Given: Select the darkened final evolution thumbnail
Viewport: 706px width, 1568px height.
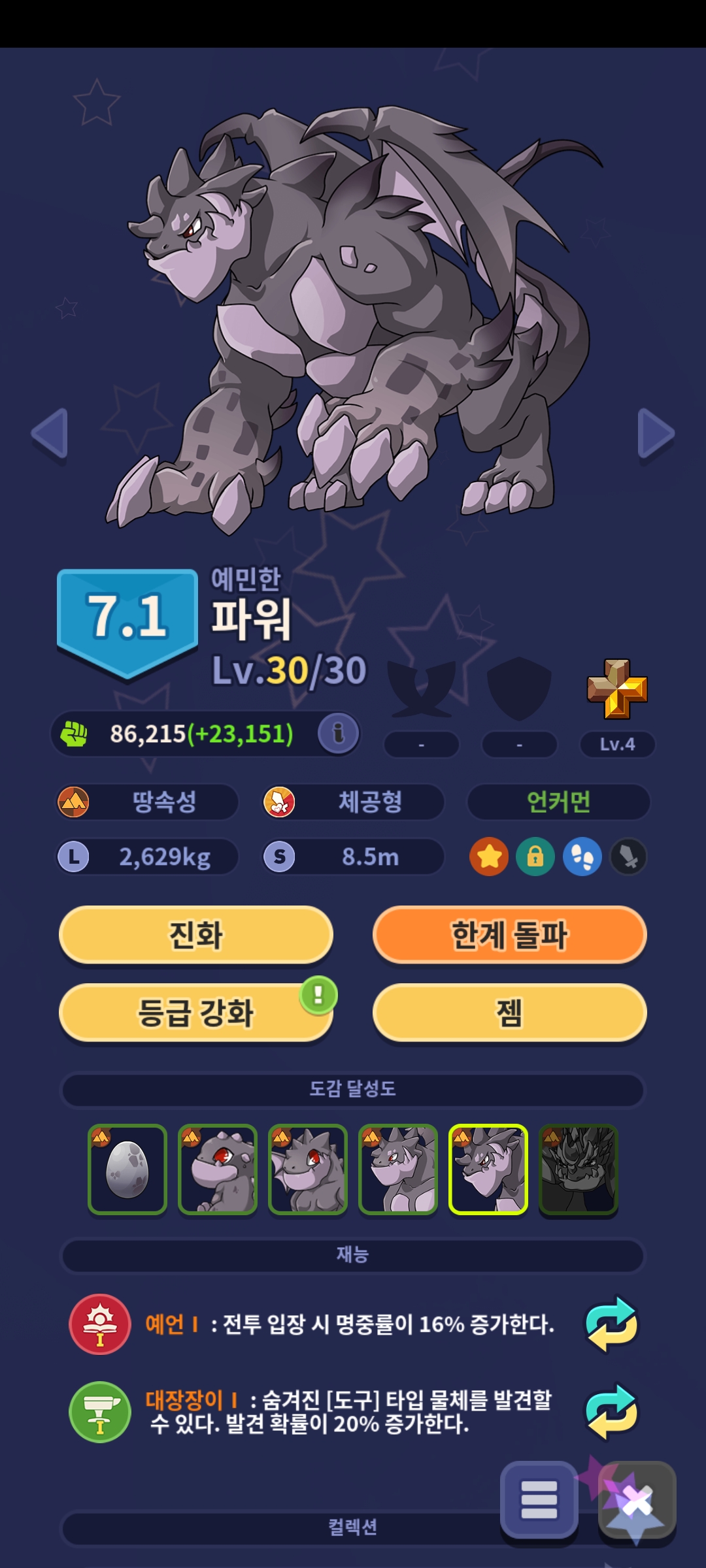Looking at the screenshot, I should tap(579, 1169).
